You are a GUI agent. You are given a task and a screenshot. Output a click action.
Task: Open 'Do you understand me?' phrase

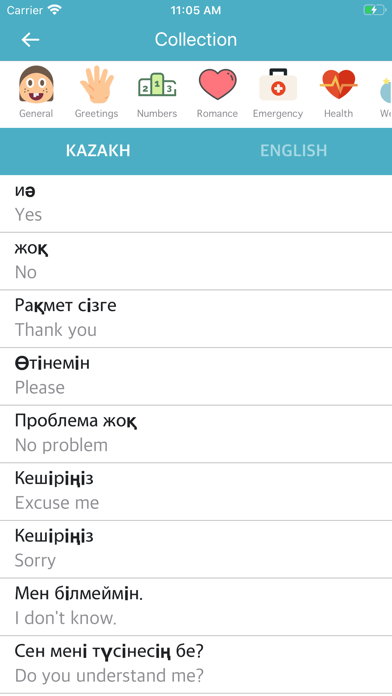(x=196, y=664)
